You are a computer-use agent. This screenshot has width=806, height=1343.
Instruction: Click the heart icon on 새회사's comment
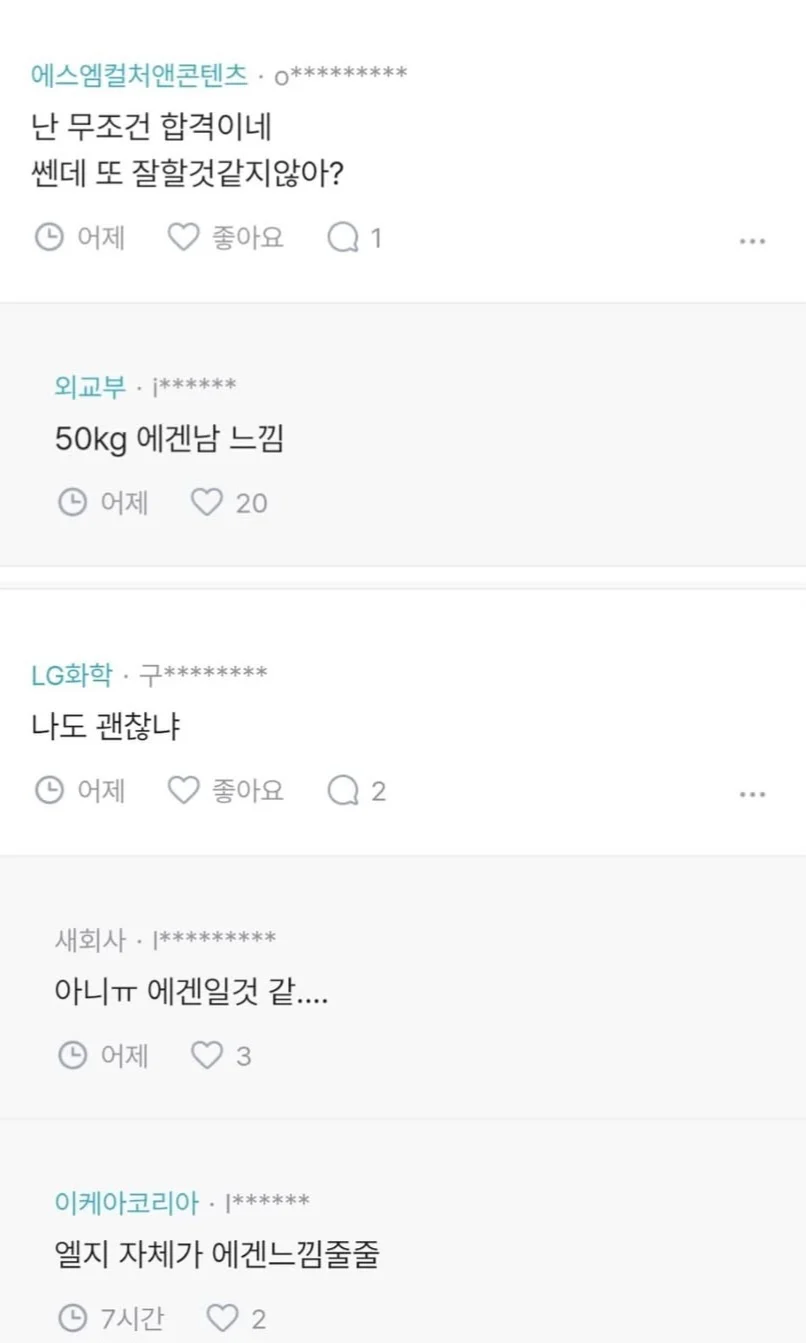pos(206,1055)
